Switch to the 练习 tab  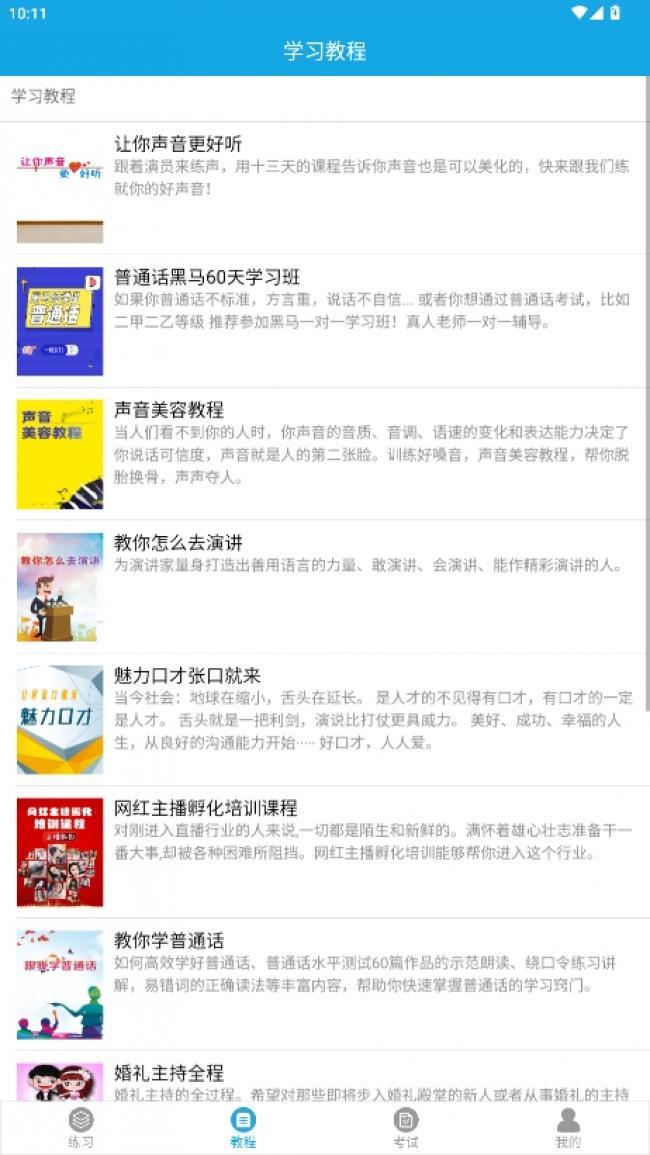pos(81,1127)
